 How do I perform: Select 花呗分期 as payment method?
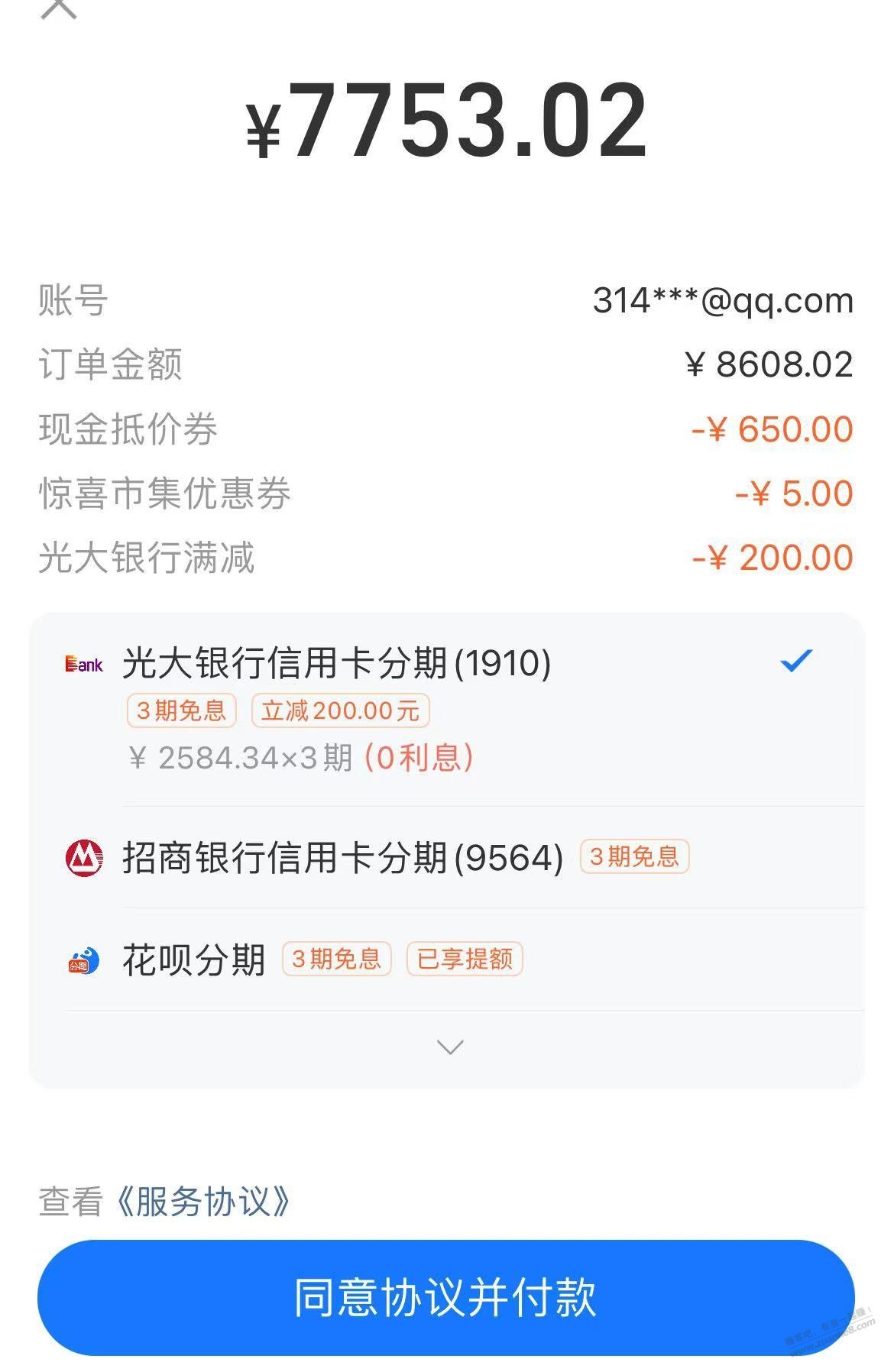[194, 960]
